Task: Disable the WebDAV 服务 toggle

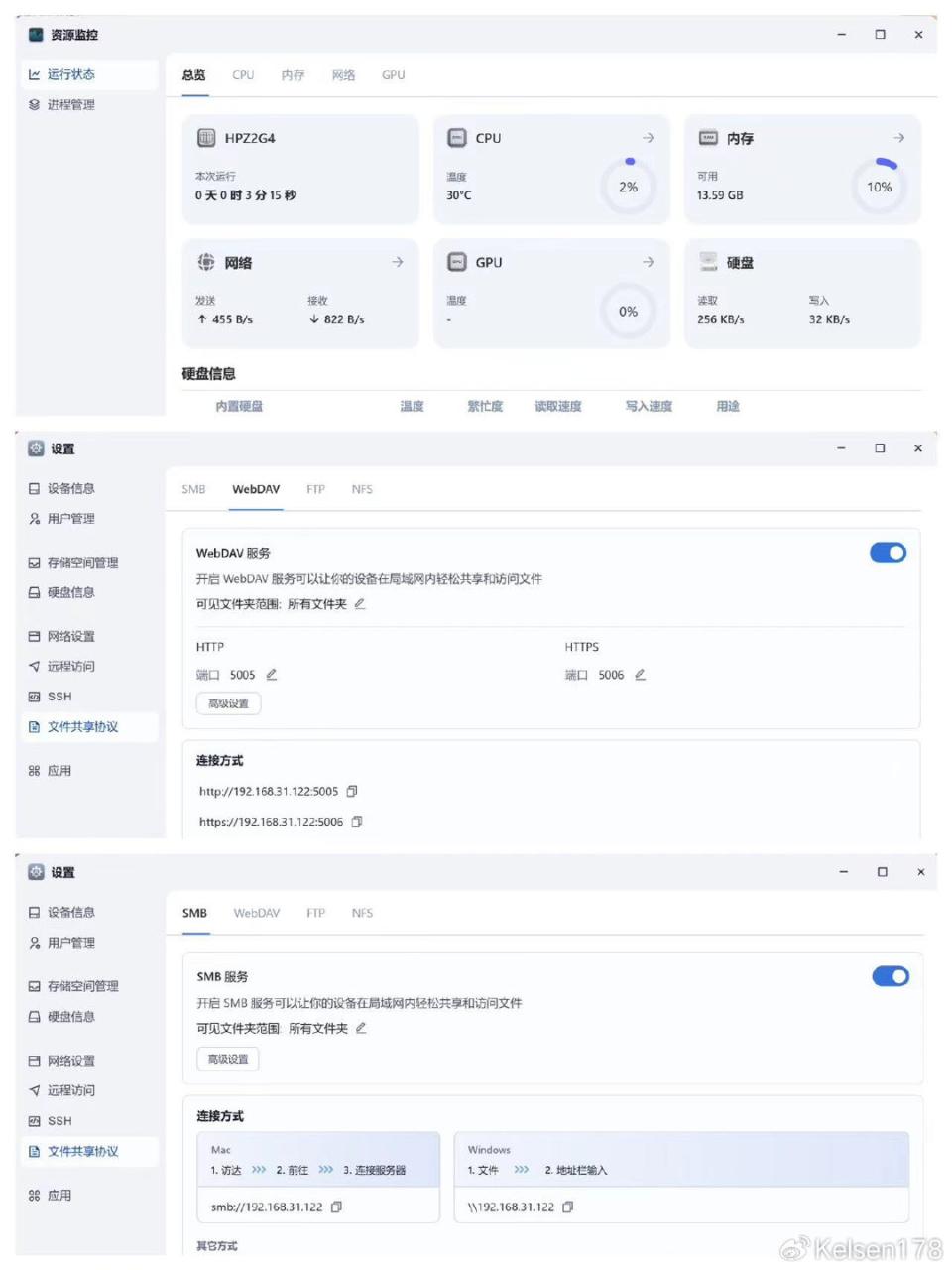Action: click(x=888, y=553)
